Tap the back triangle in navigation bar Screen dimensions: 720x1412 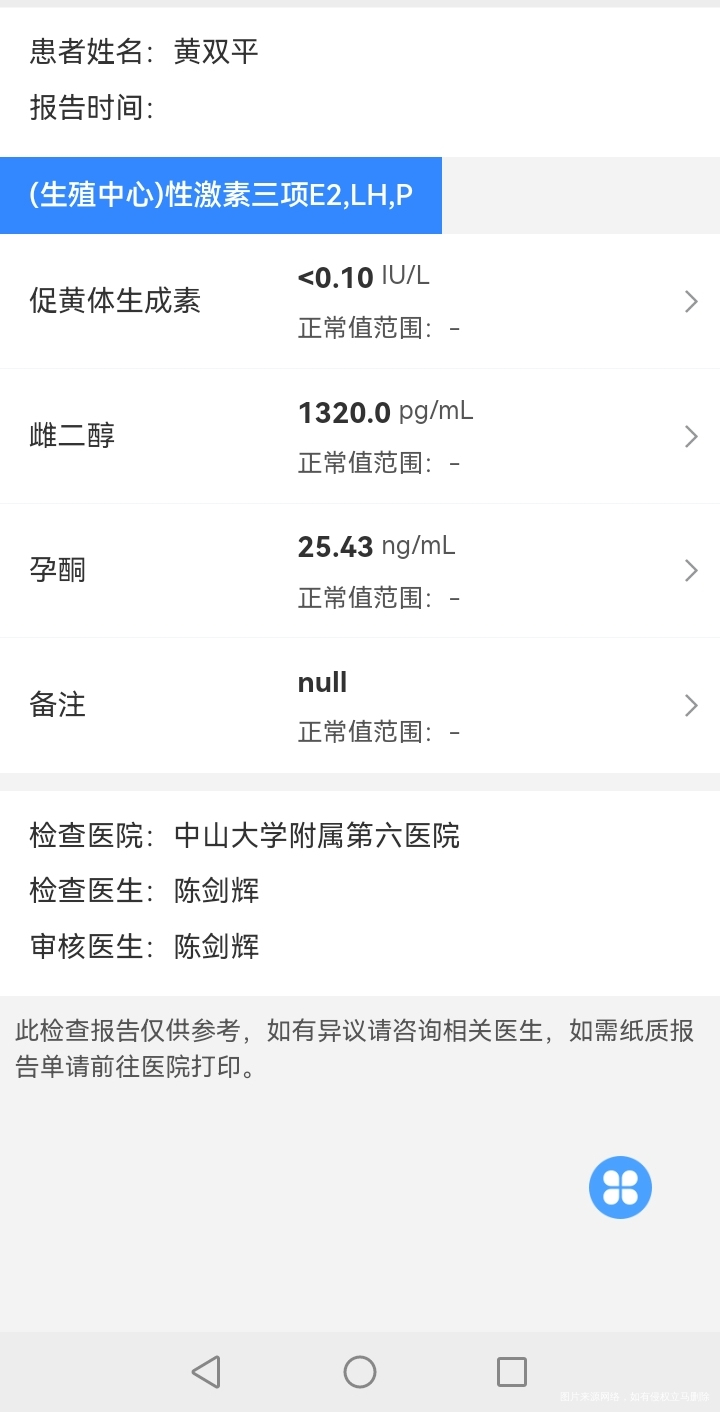(206, 1371)
